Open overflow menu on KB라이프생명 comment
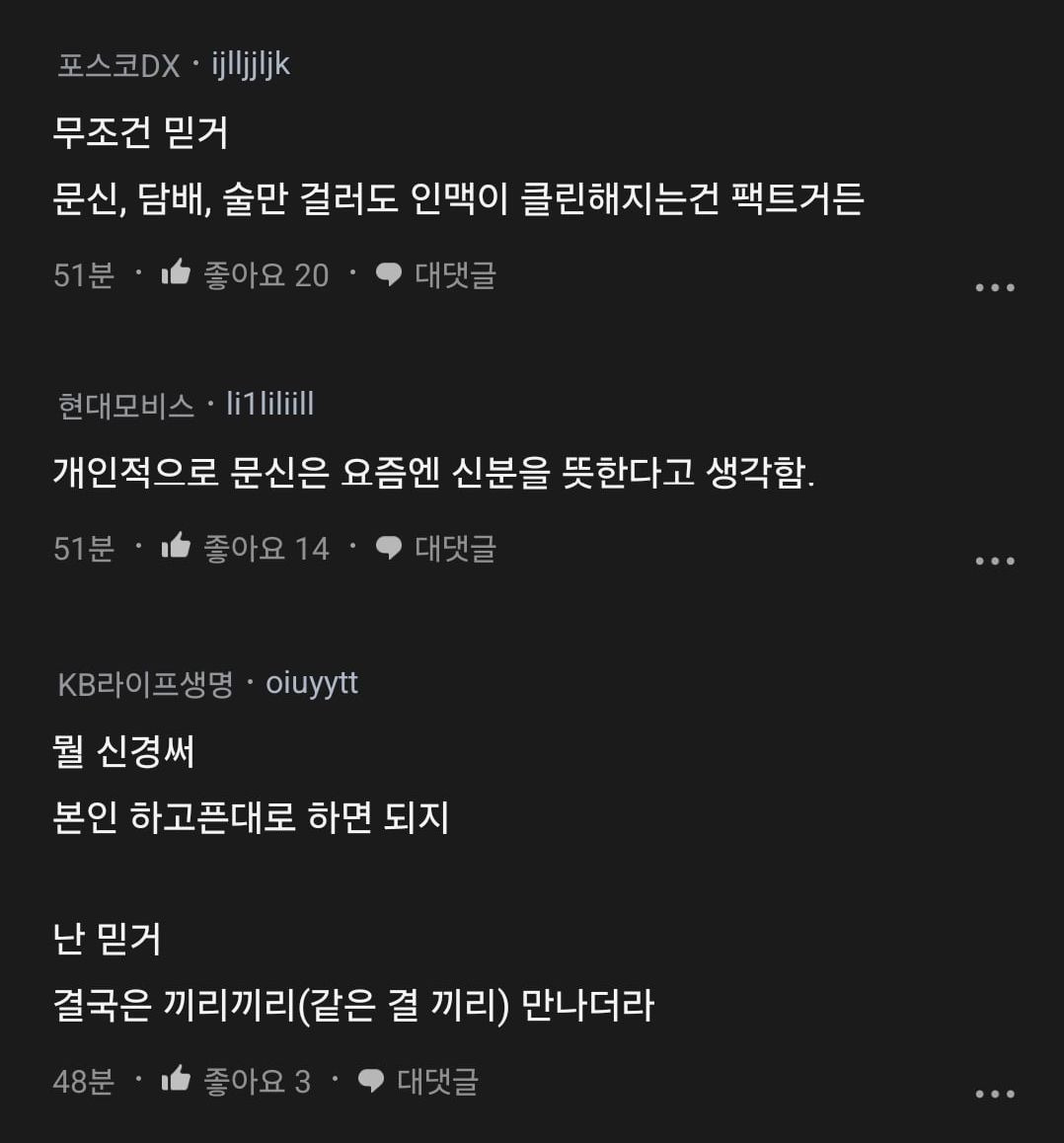This screenshot has width=1064, height=1143. click(x=995, y=1094)
